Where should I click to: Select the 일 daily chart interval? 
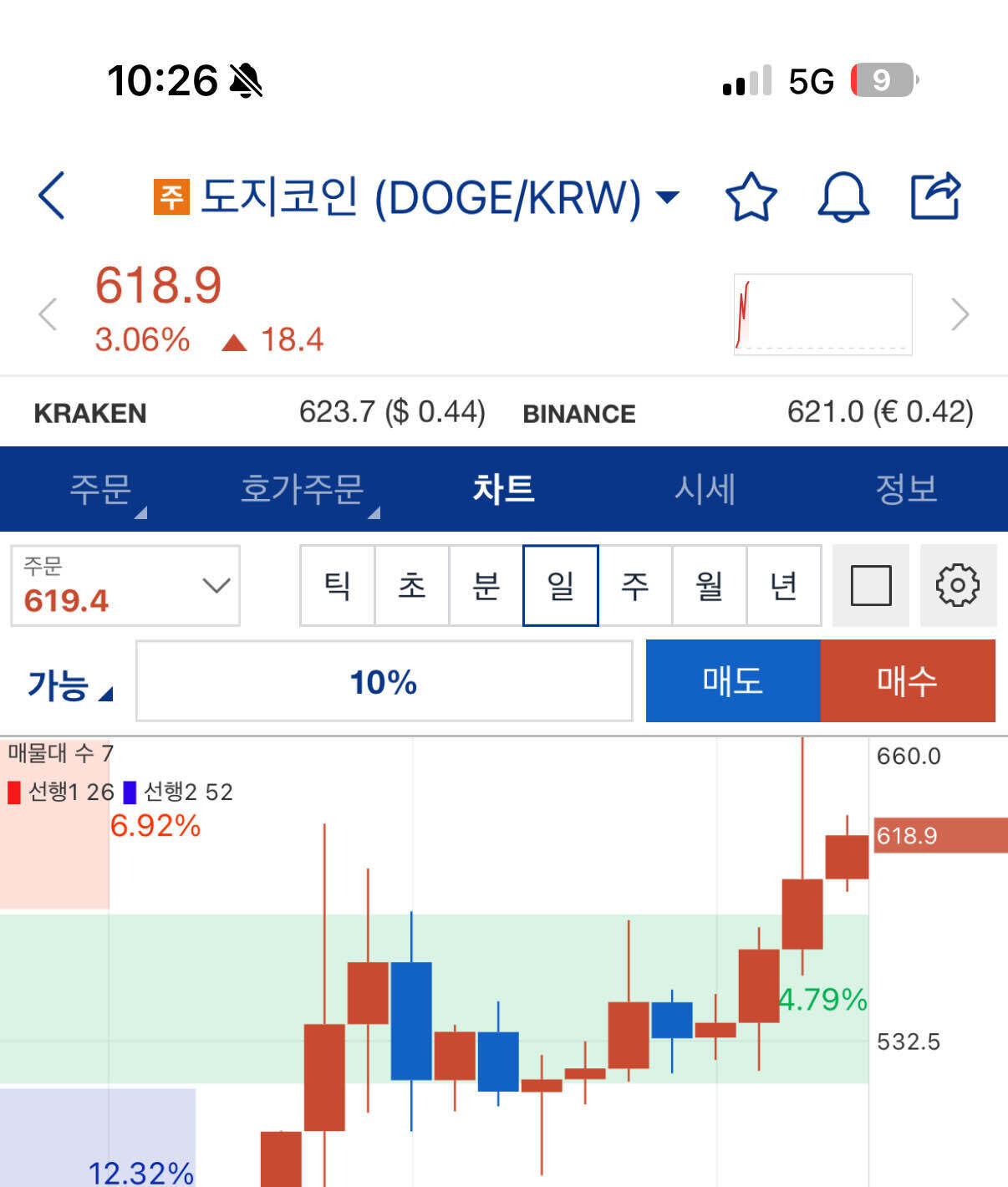click(561, 586)
